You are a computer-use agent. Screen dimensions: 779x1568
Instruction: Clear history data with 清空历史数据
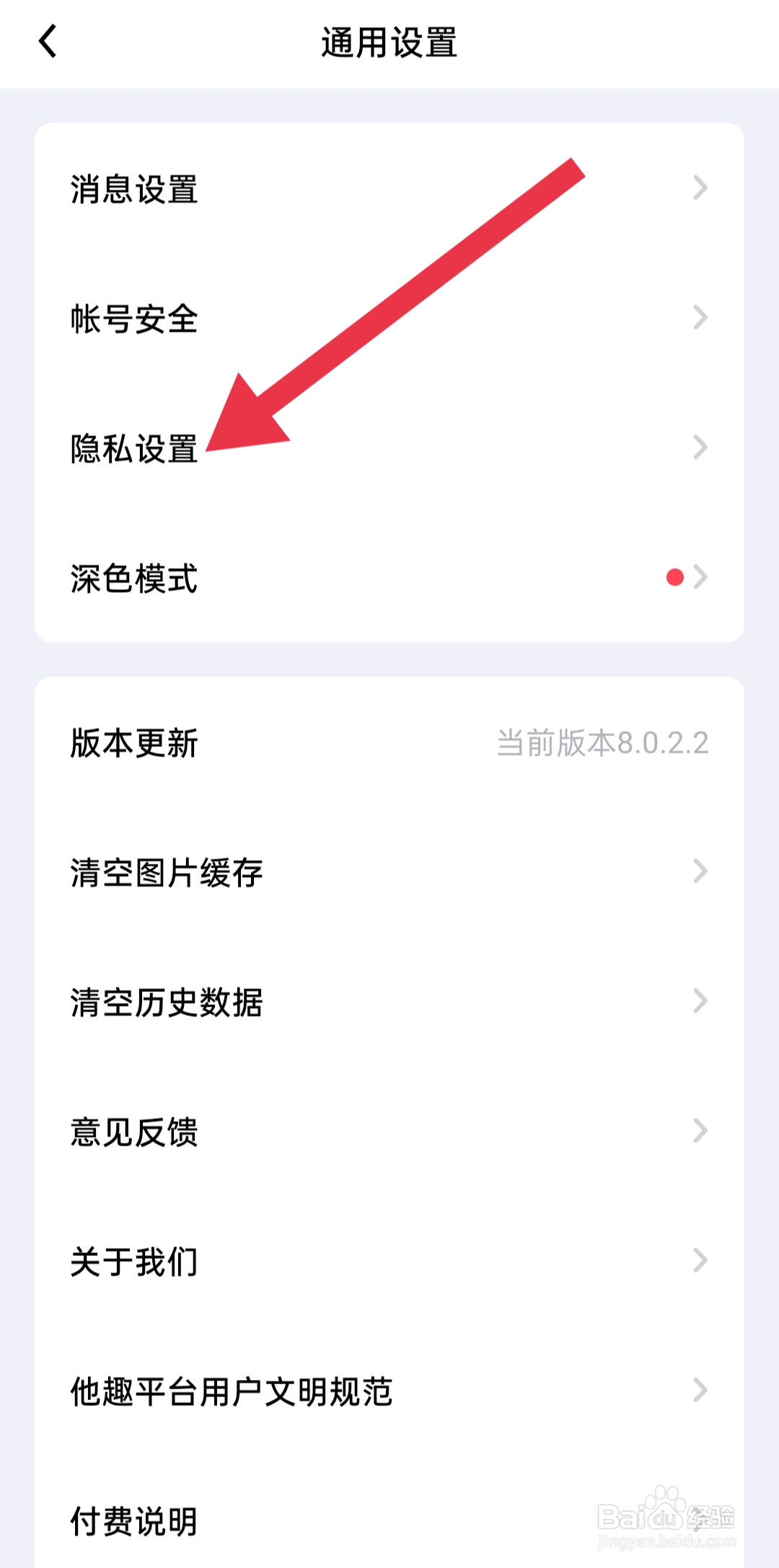167,1001
